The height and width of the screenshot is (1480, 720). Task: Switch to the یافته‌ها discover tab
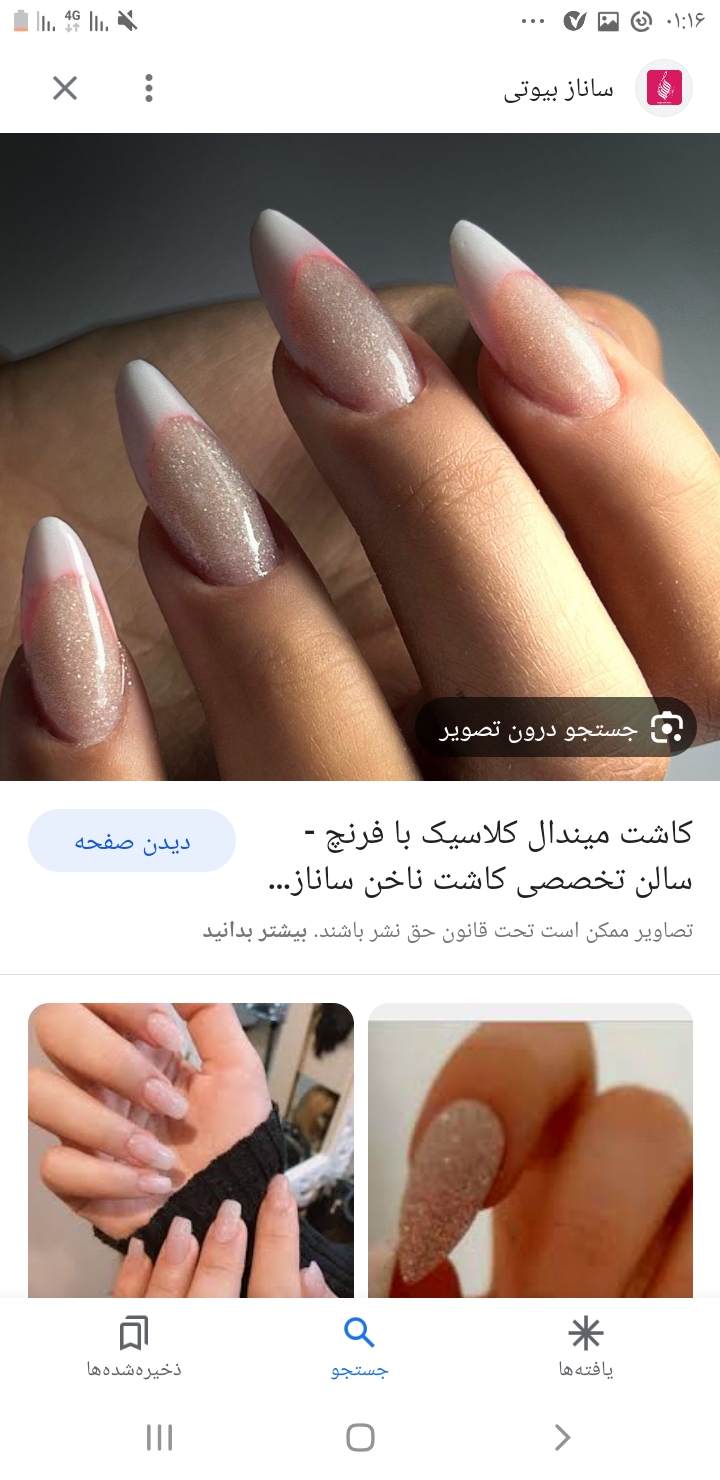click(586, 1347)
